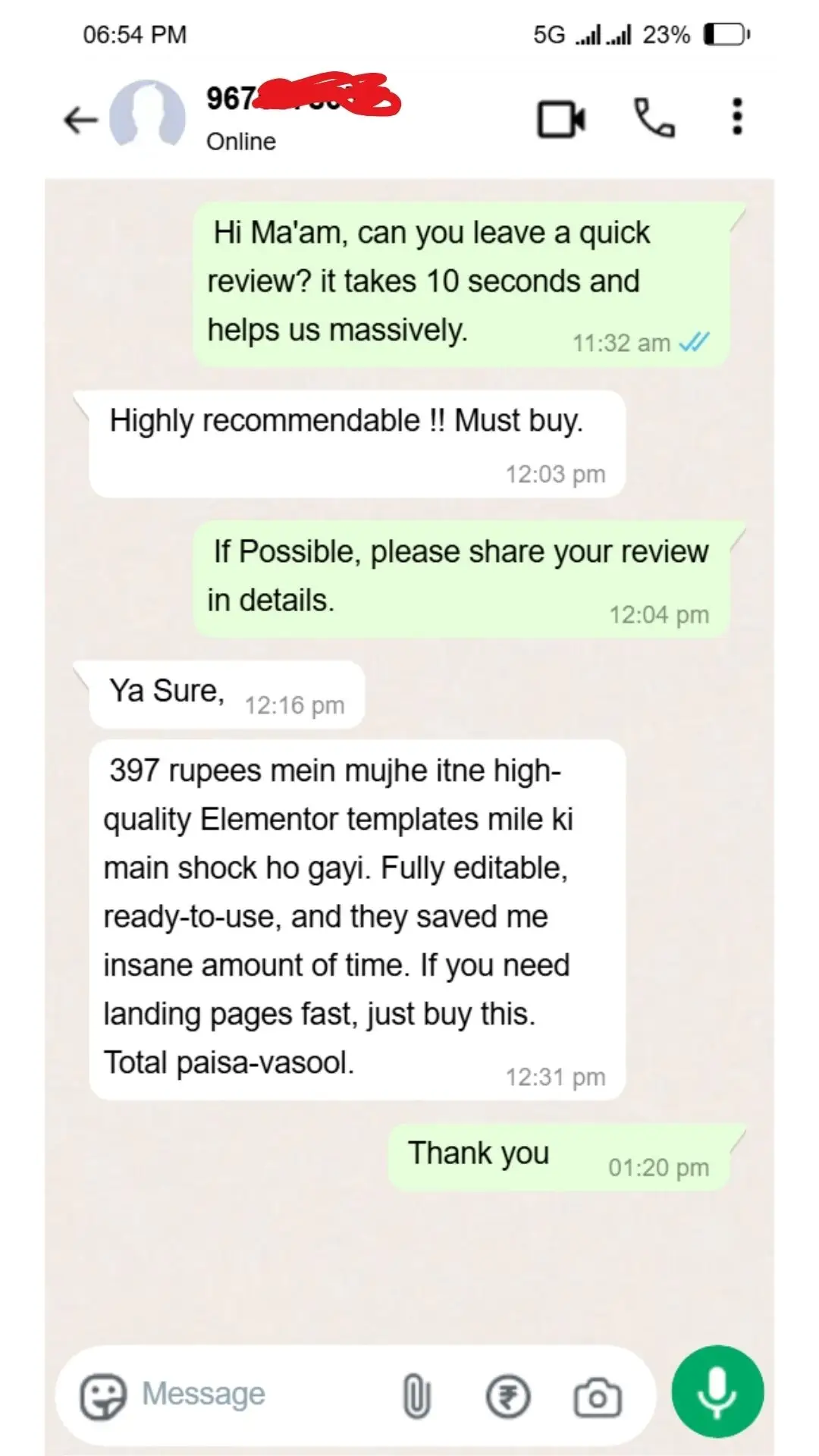Start a voice call
819x1456 pixels.
(654, 118)
